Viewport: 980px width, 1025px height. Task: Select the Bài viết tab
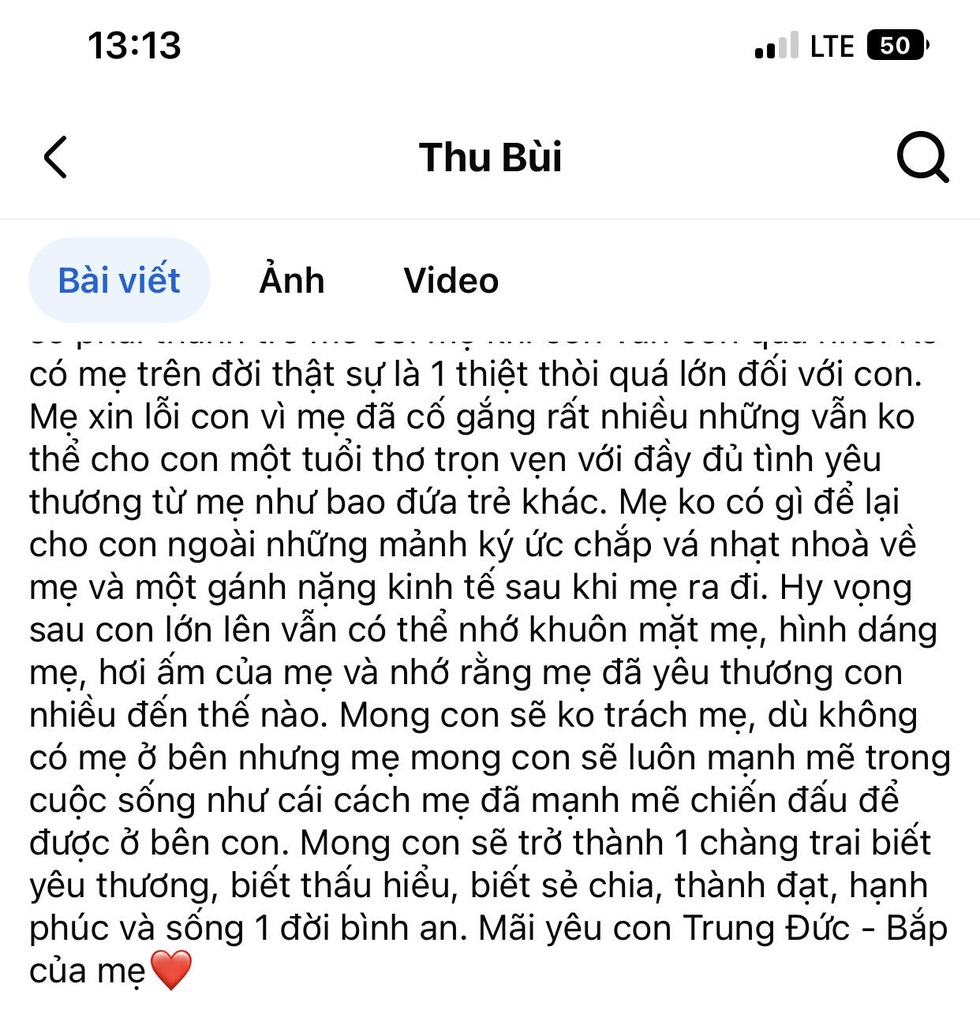[x=119, y=280]
